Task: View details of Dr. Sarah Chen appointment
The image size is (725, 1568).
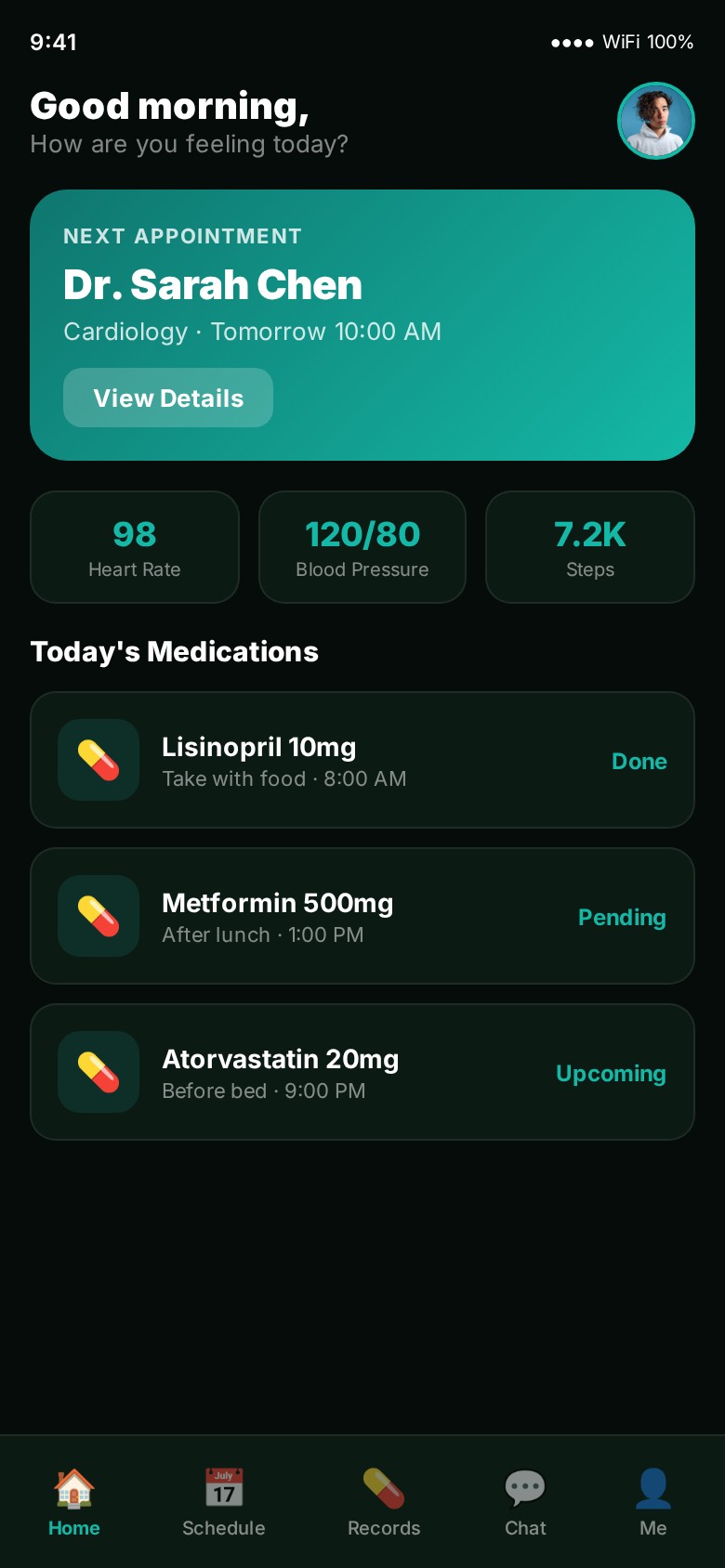Action: [168, 398]
